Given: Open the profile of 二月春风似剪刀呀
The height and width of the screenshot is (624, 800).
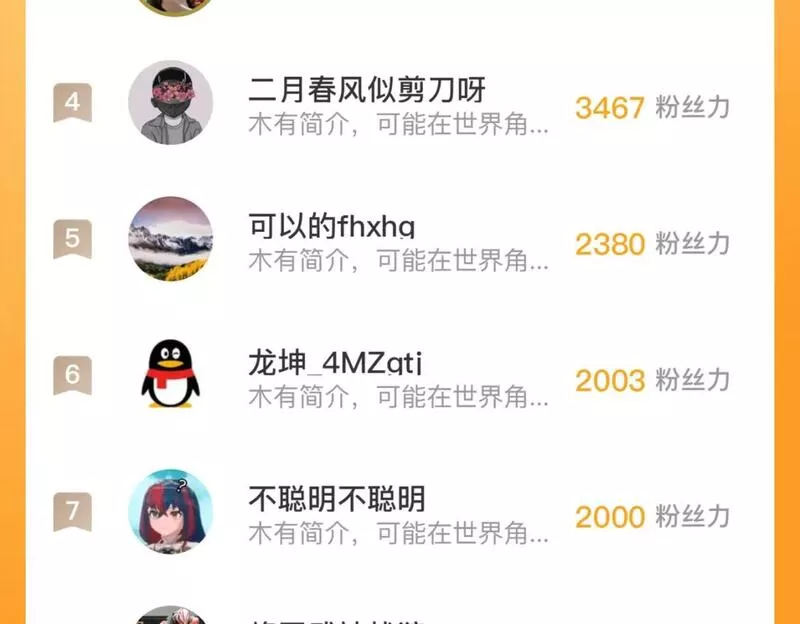Looking at the screenshot, I should tap(366, 91).
